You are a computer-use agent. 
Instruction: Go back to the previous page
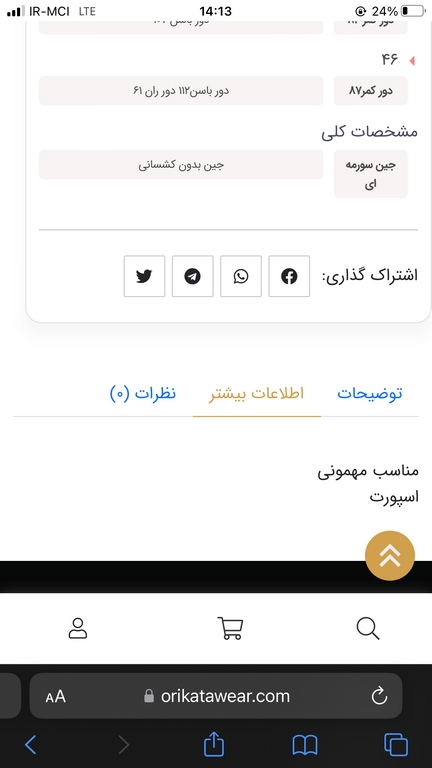coord(30,745)
